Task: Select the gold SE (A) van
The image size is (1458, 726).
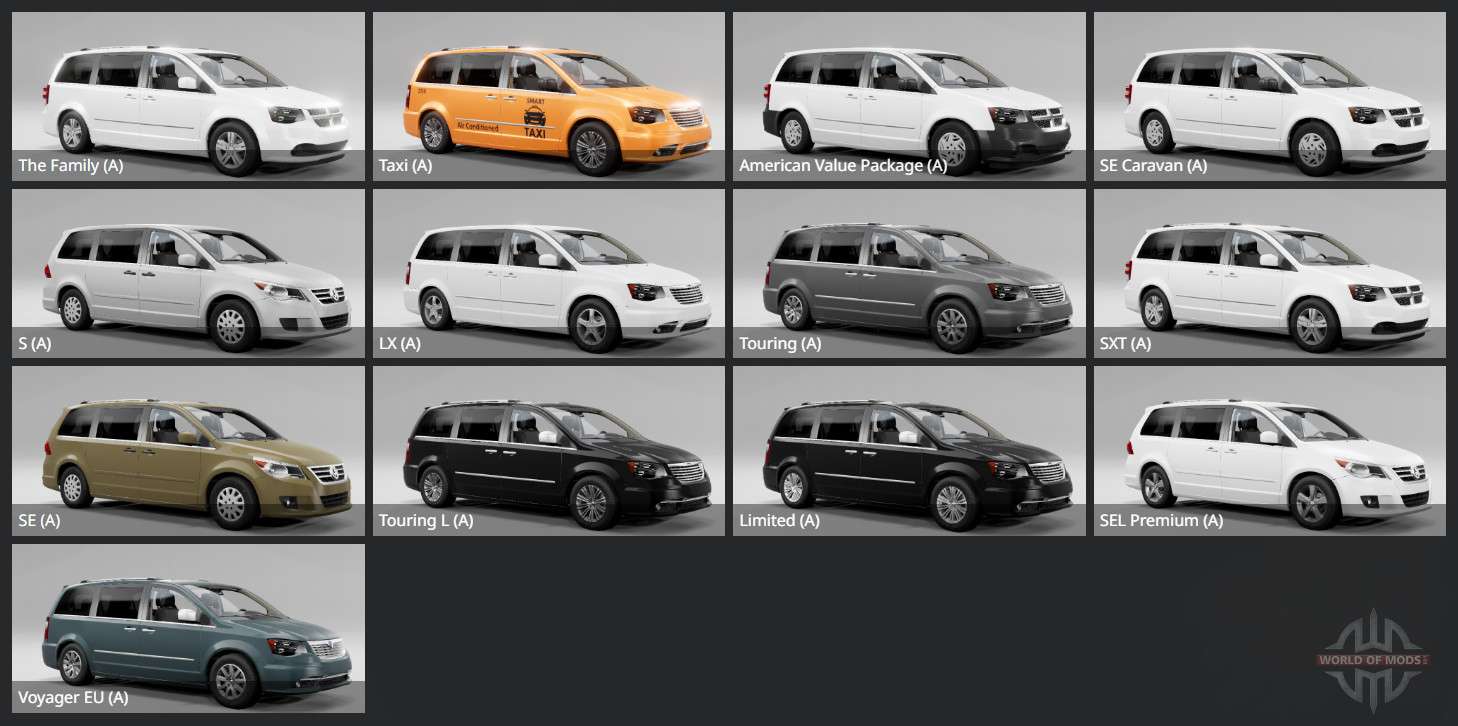Action: pos(188,450)
